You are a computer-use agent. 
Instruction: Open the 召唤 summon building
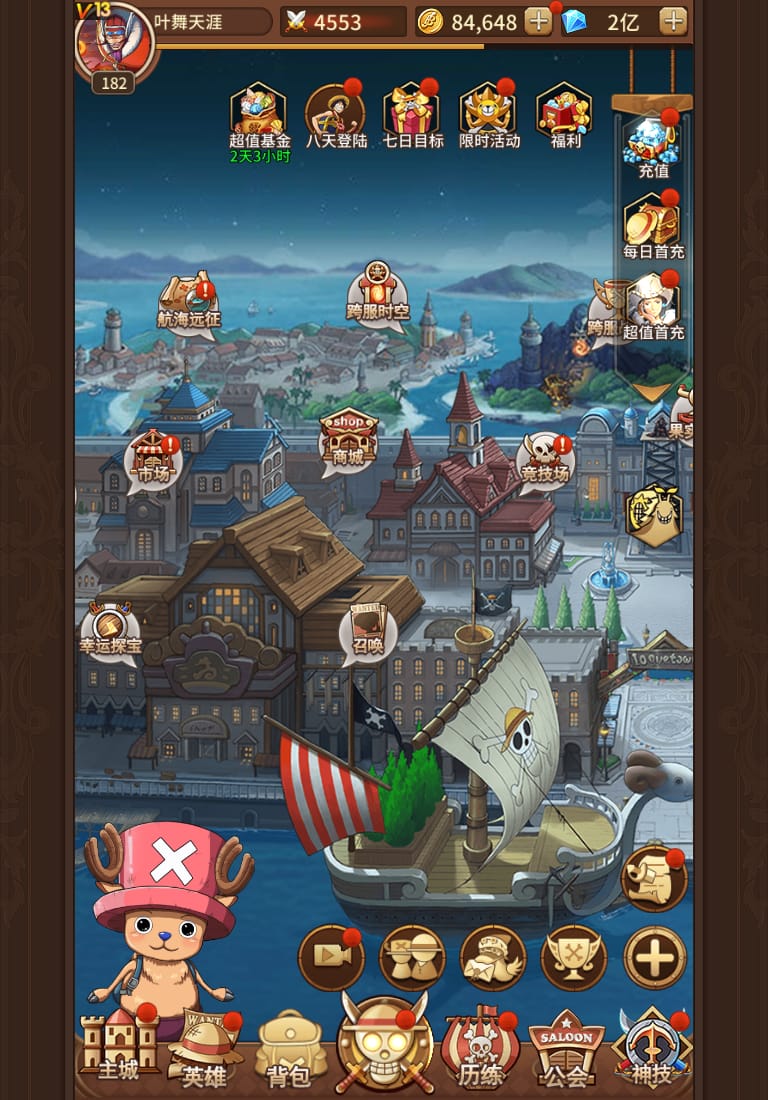[368, 630]
